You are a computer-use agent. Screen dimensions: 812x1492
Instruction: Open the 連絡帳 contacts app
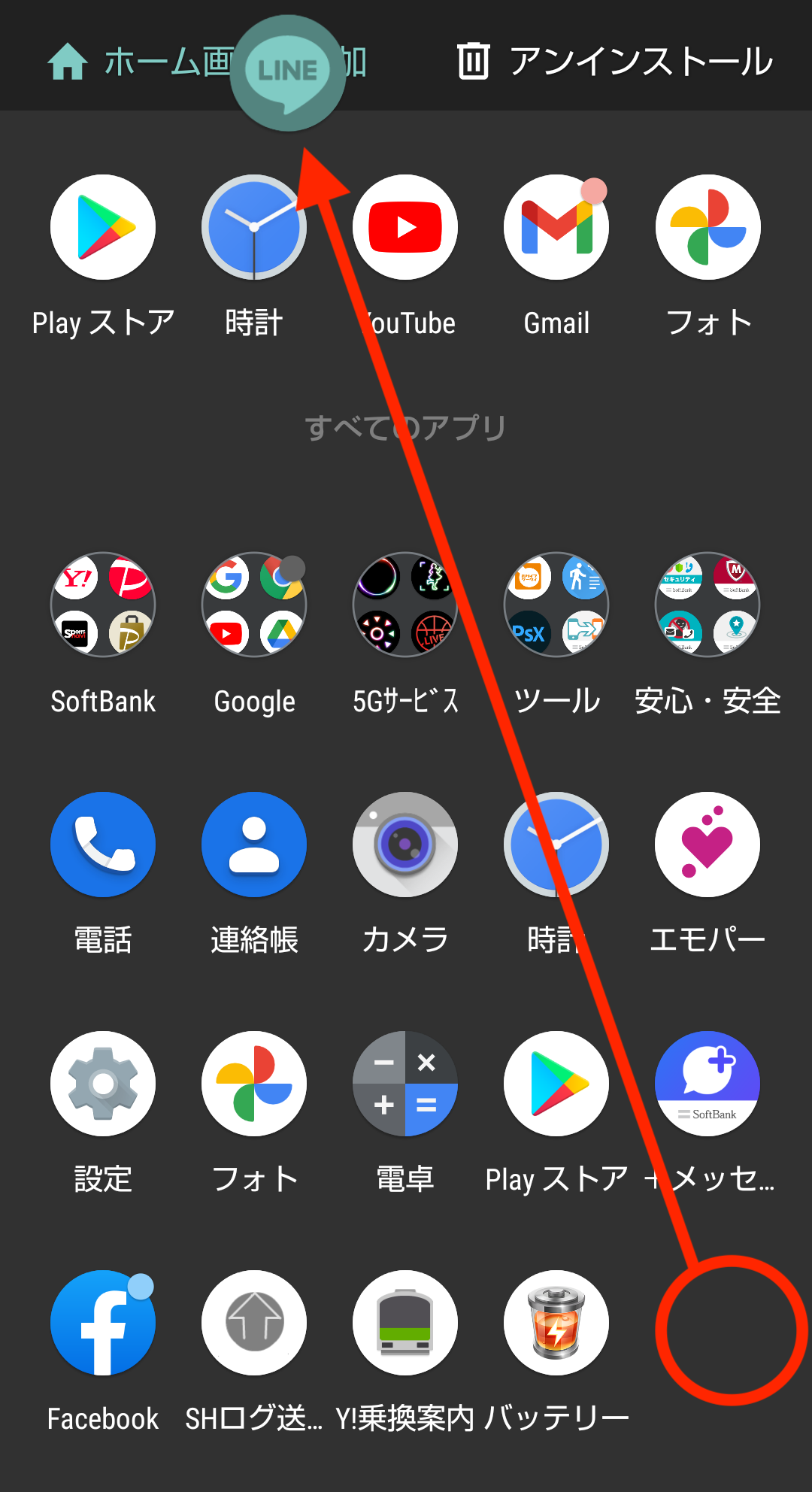253,844
